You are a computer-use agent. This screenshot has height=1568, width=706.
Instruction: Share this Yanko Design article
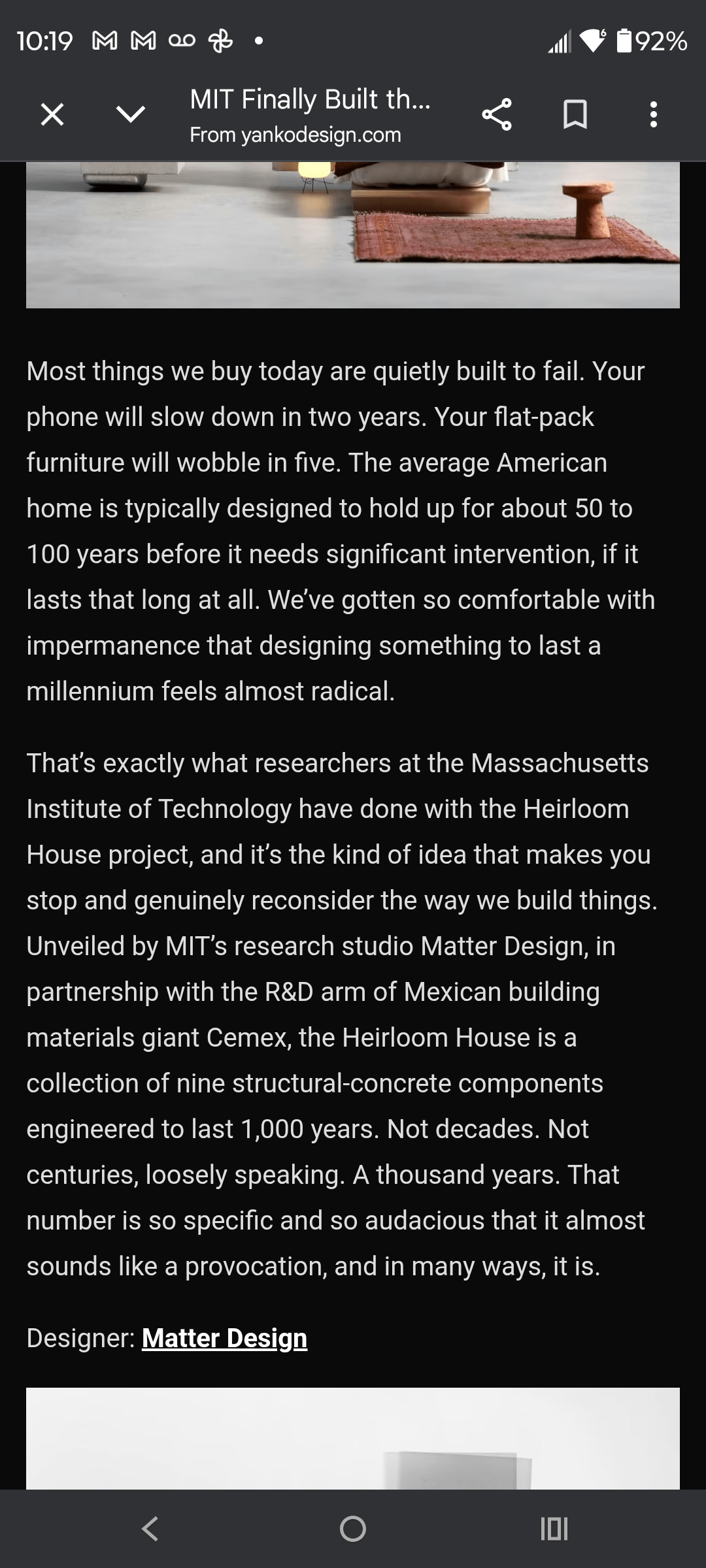tap(497, 115)
